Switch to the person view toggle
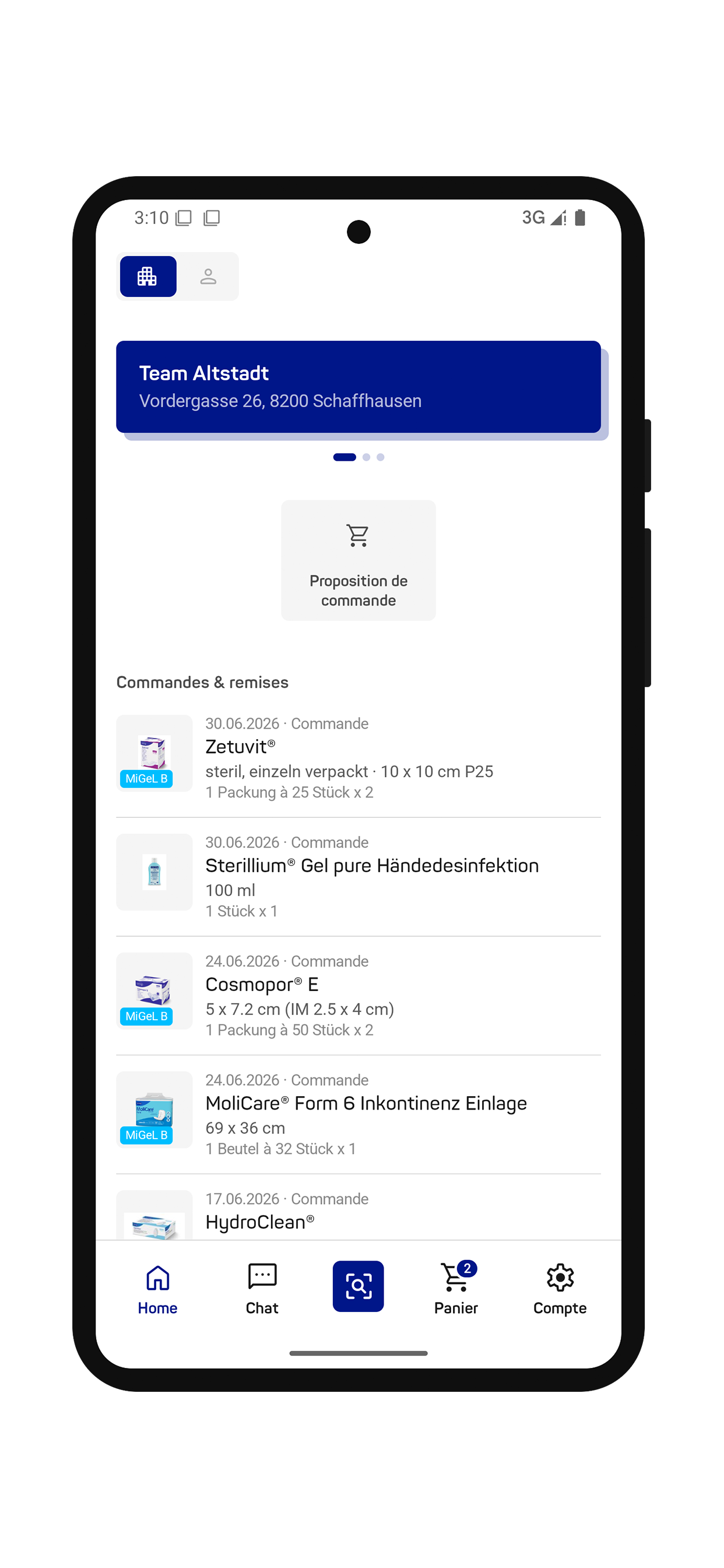The image size is (724, 1568). coord(208,276)
